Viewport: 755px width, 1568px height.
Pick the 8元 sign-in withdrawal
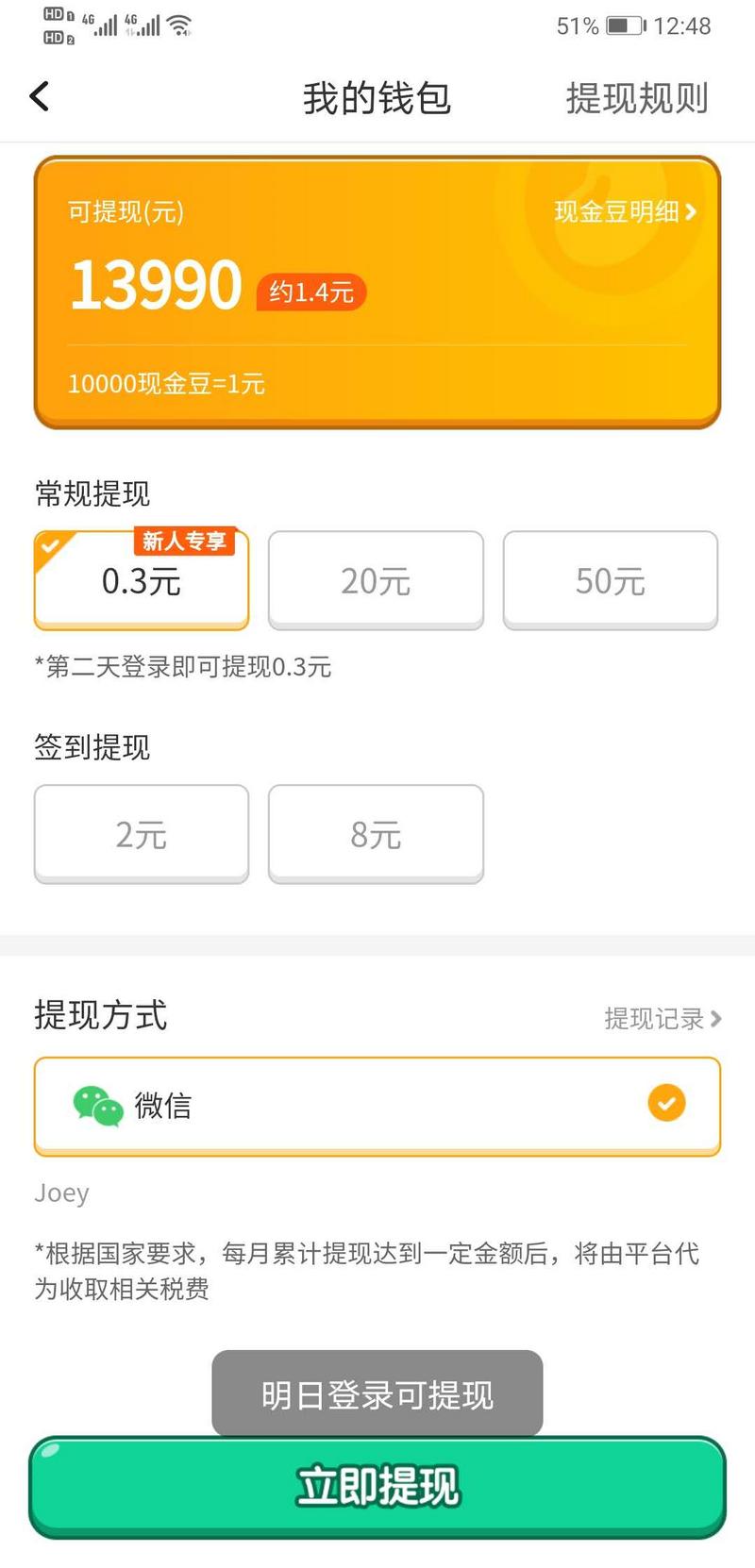tap(376, 834)
